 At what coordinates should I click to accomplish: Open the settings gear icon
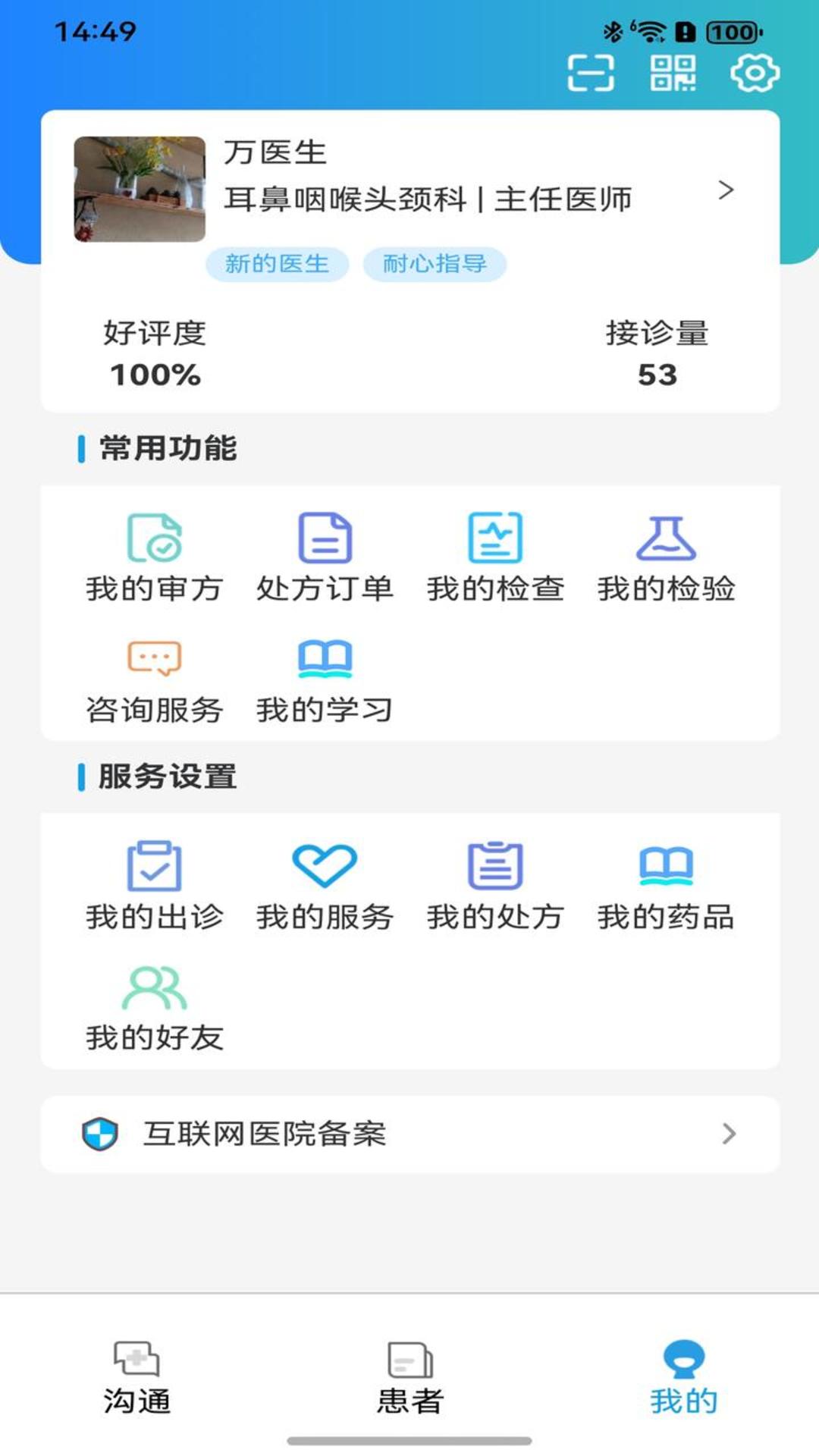click(755, 74)
